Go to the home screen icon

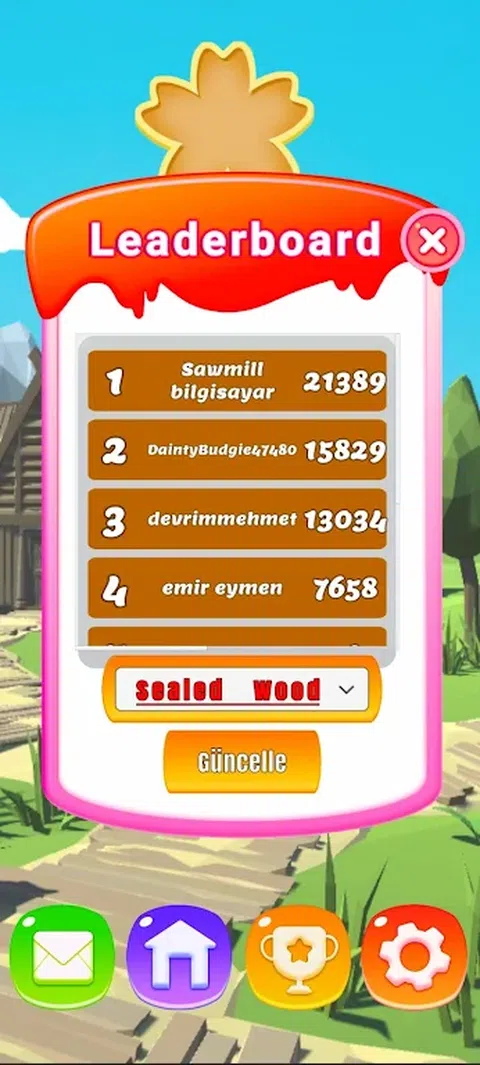(179, 956)
